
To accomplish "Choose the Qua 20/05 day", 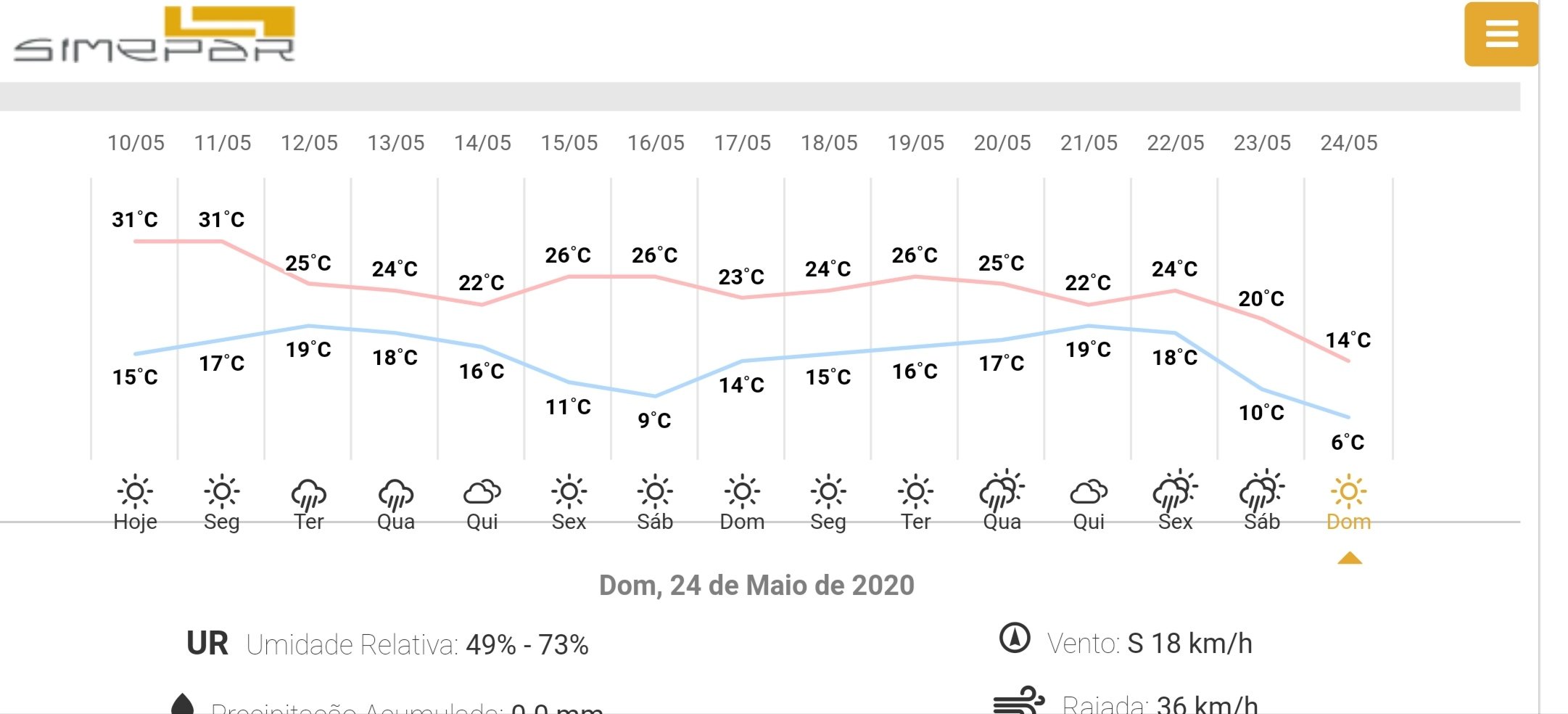I will tap(1002, 504).
